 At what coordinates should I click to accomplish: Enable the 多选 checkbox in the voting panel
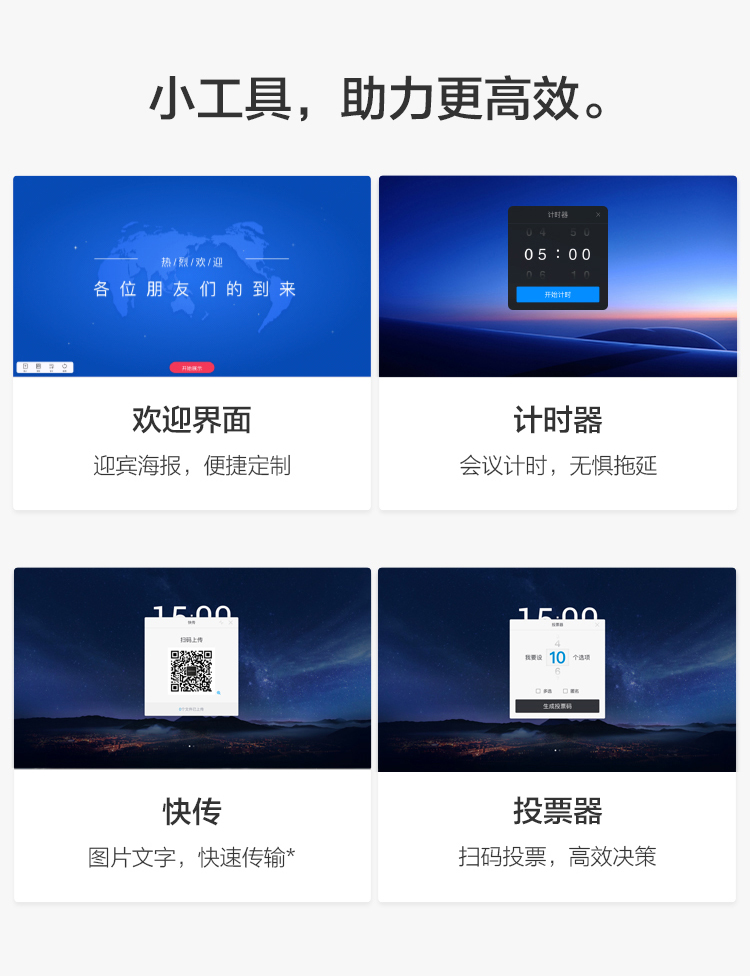click(538, 691)
